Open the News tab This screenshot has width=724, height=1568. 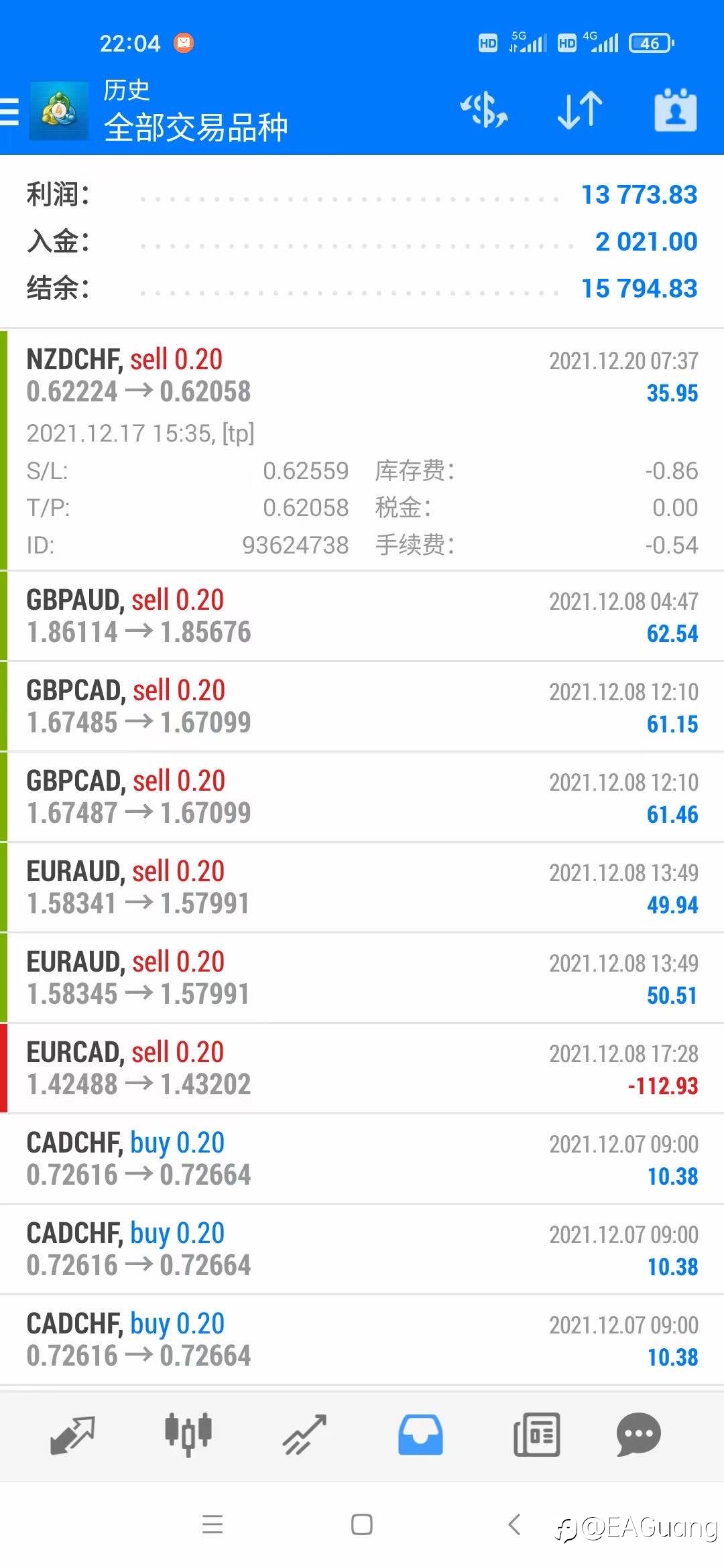[536, 1435]
